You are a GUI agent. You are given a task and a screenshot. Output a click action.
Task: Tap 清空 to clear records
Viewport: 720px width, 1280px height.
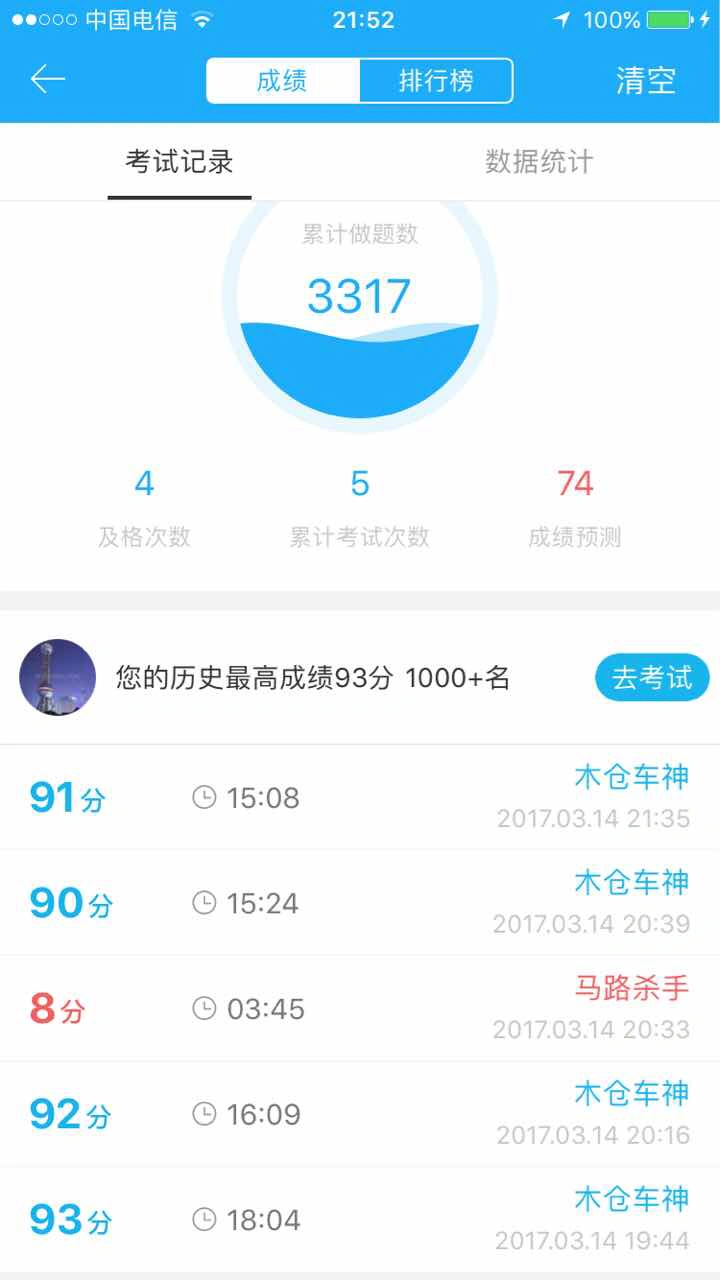646,81
